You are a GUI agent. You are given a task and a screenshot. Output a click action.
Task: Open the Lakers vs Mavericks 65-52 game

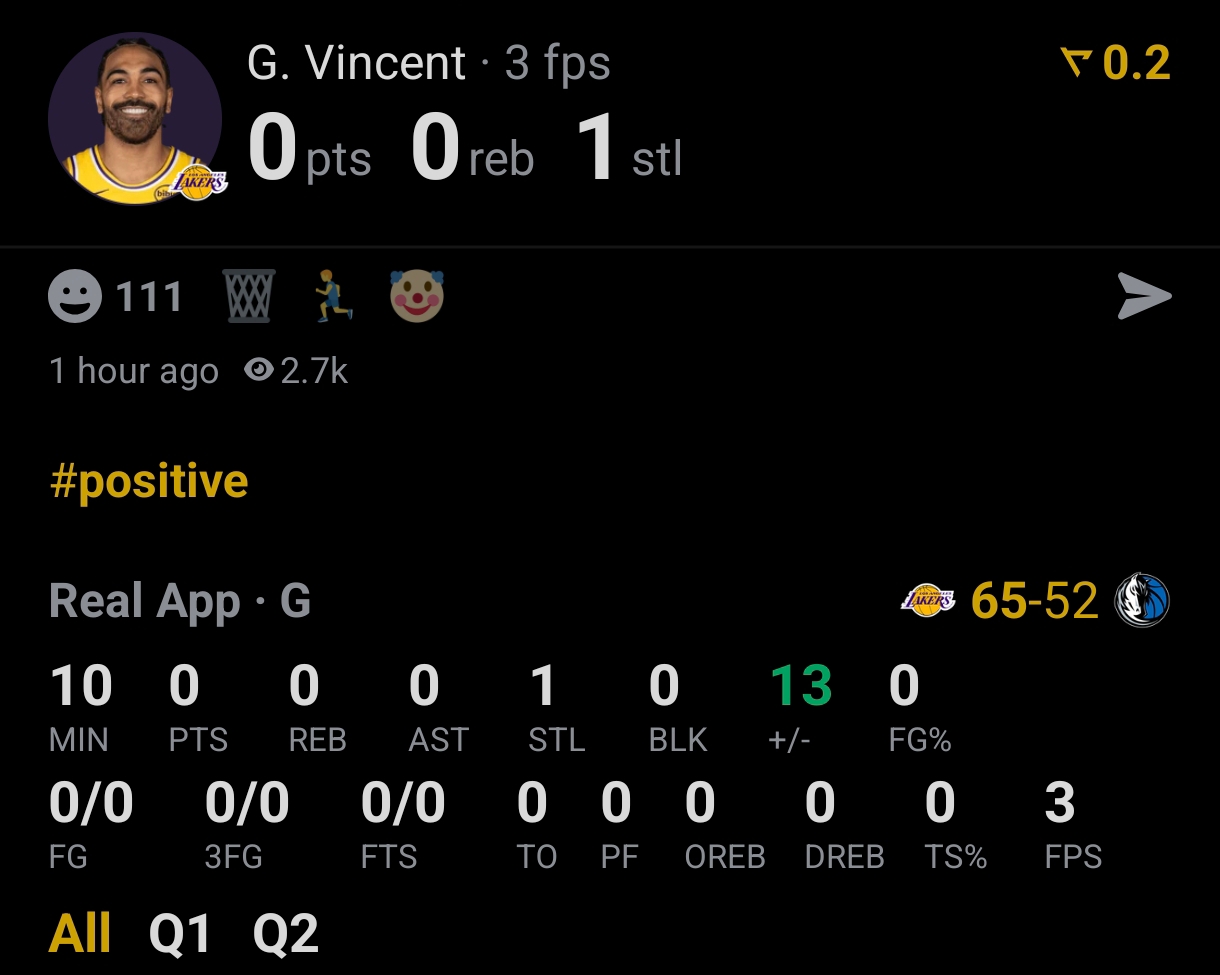coord(1035,601)
